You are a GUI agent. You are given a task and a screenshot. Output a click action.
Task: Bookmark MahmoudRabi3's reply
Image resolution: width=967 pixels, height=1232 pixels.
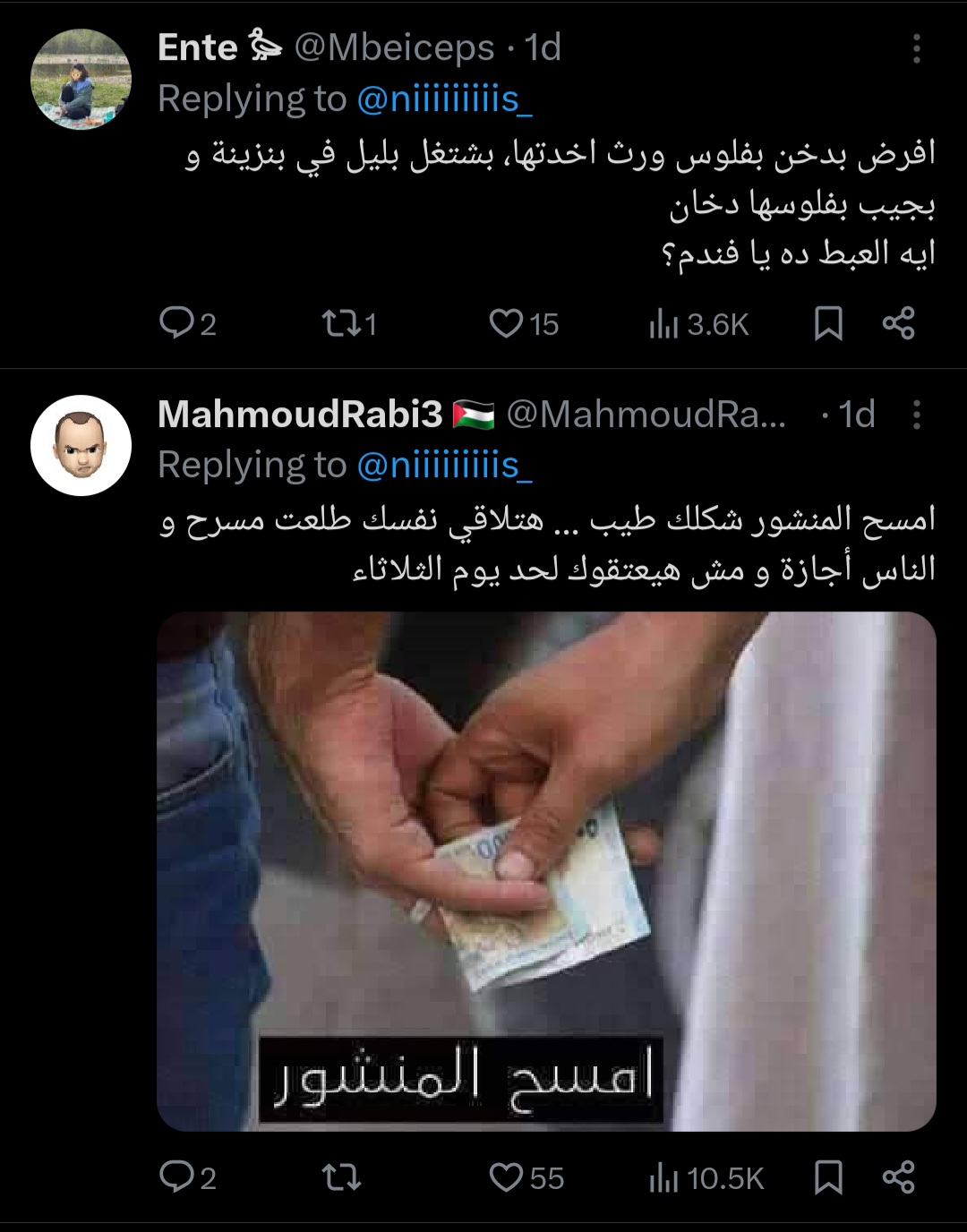click(x=828, y=1176)
